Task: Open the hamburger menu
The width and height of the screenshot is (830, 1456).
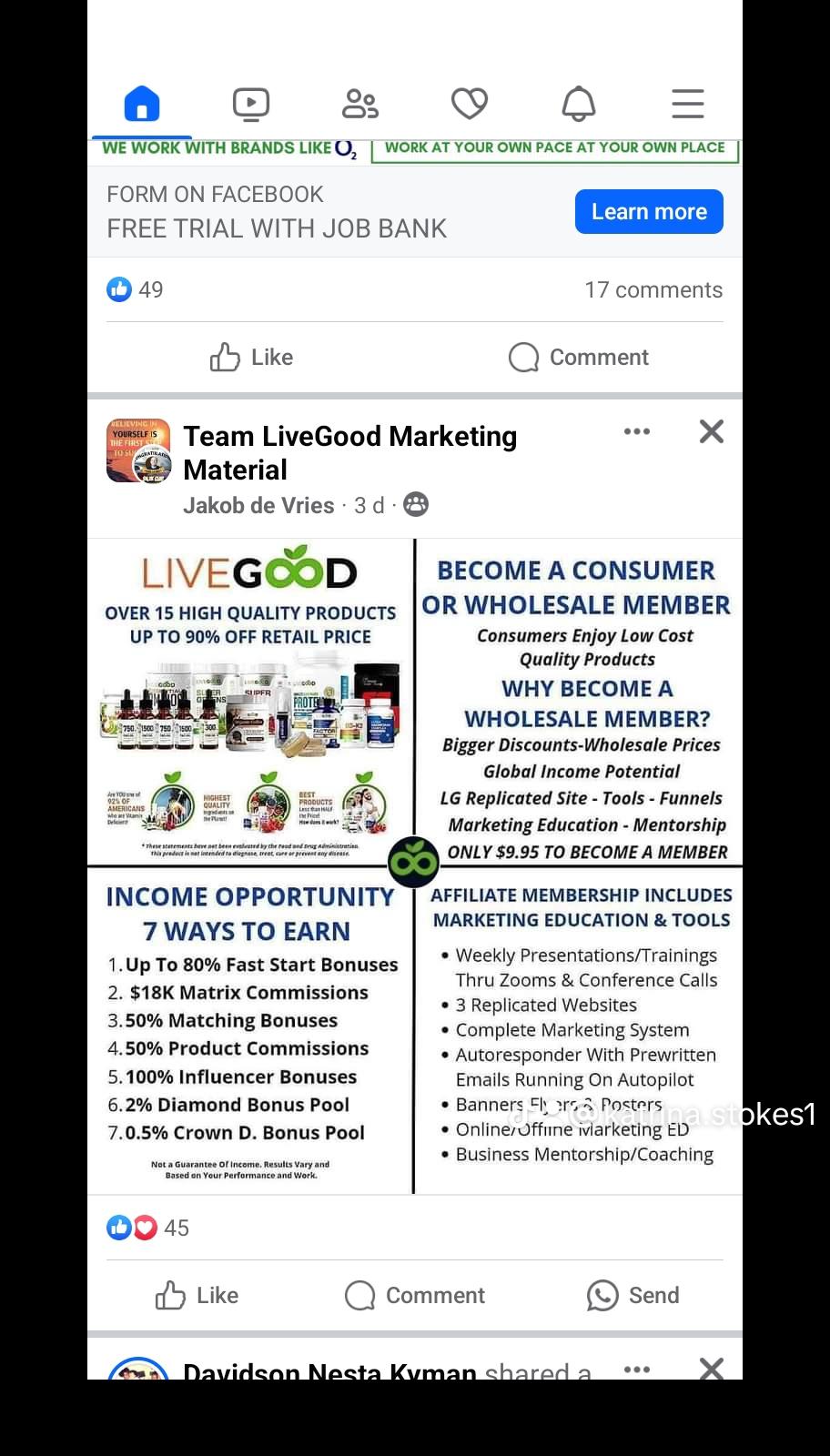Action: point(688,104)
